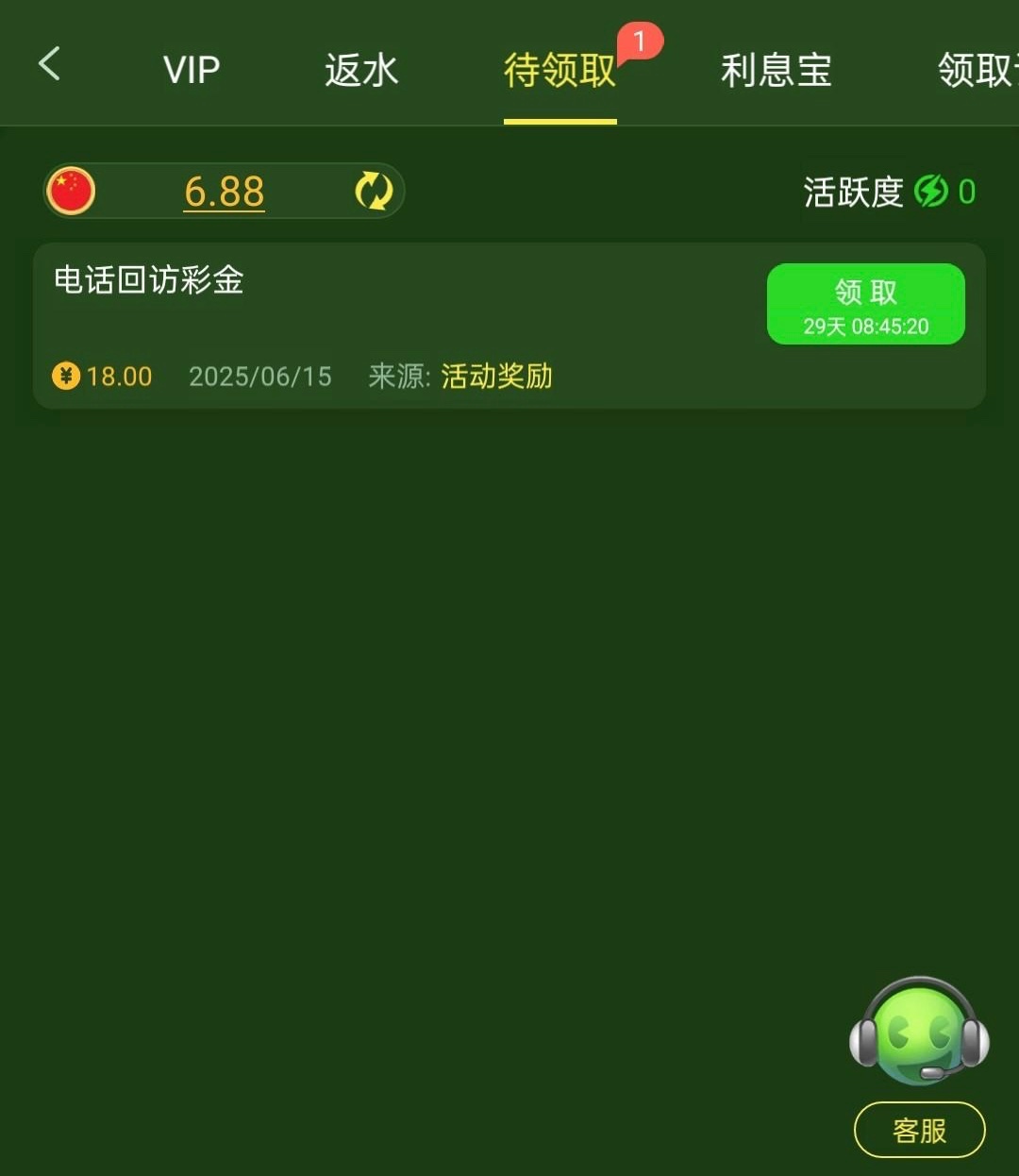The image size is (1019, 1176).
Task: Open the 活动奖励 source link
Action: (x=496, y=377)
